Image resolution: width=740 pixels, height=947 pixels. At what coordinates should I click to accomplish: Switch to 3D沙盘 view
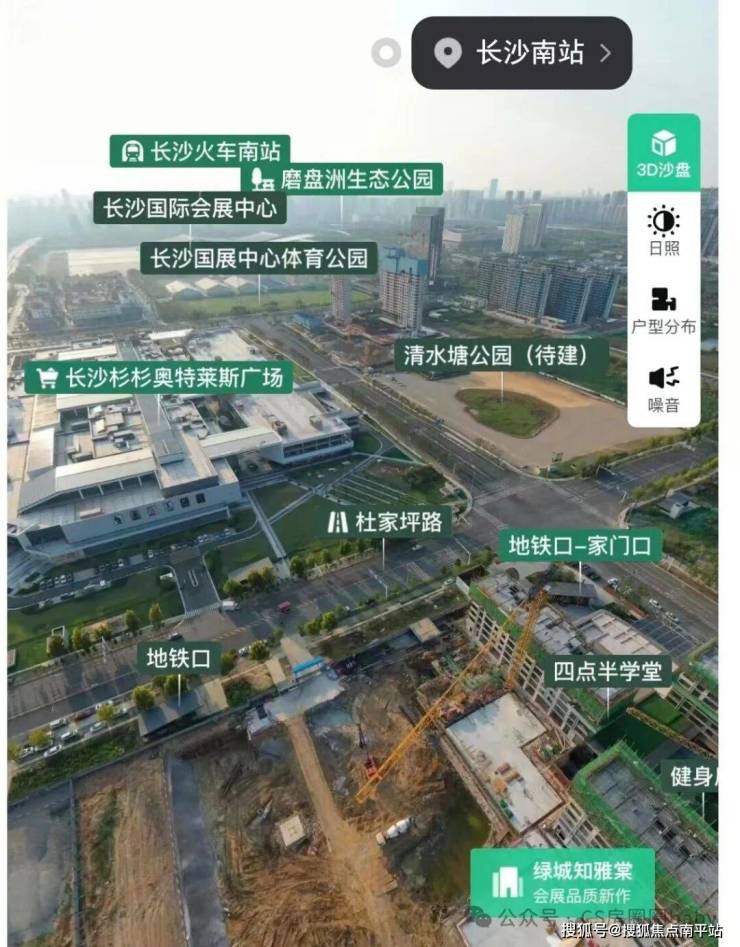(x=663, y=153)
